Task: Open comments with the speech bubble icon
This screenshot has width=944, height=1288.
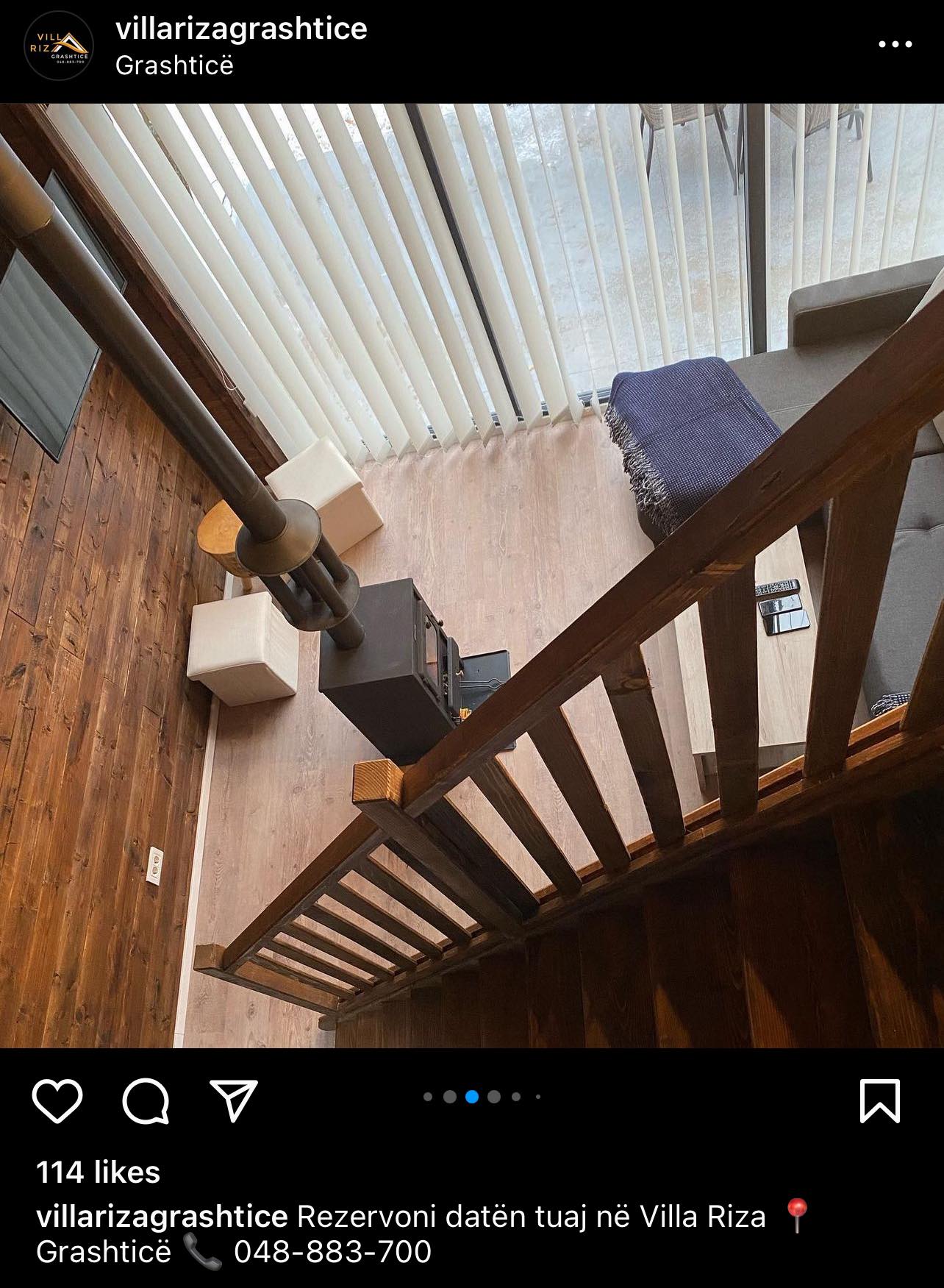Action: click(x=146, y=1100)
